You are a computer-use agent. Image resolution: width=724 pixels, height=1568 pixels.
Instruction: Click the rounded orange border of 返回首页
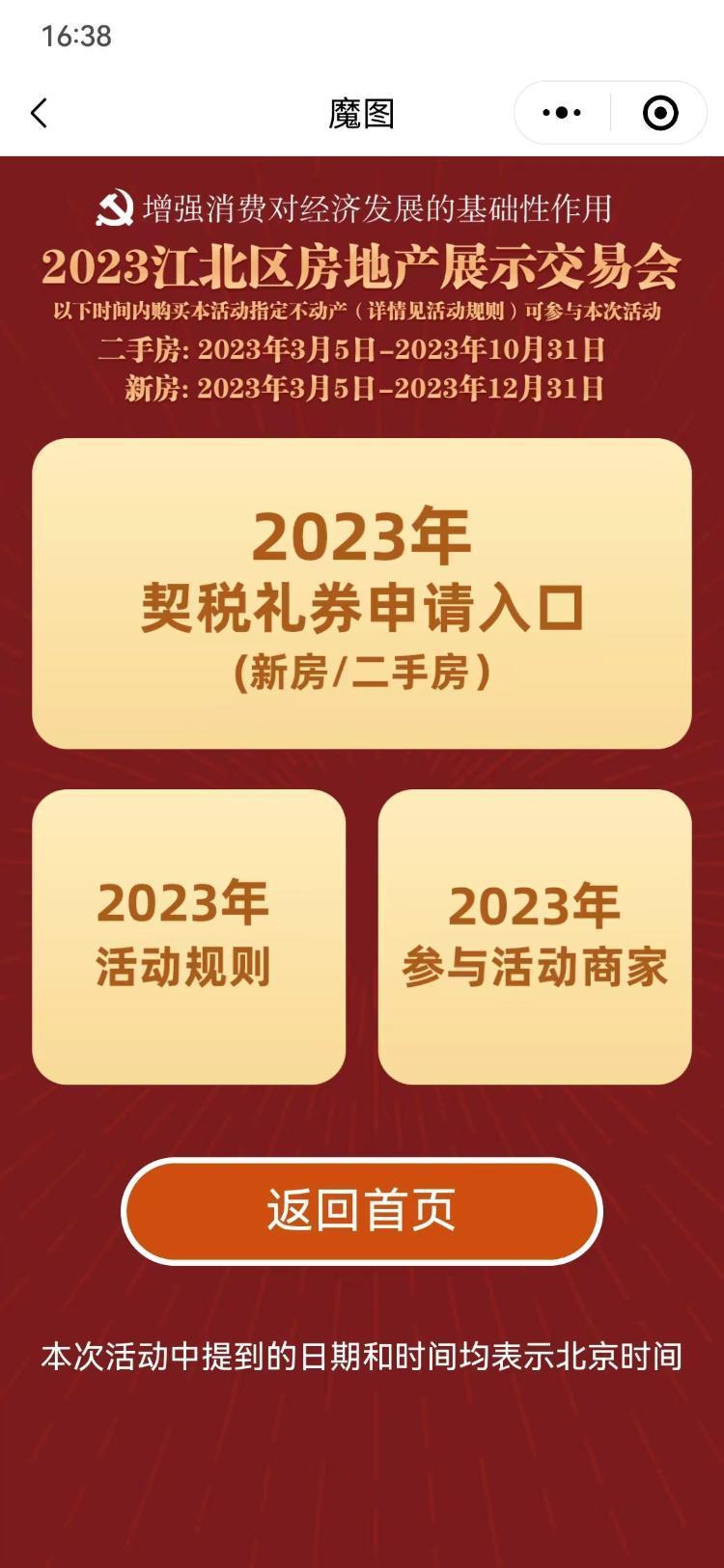coord(362,1166)
